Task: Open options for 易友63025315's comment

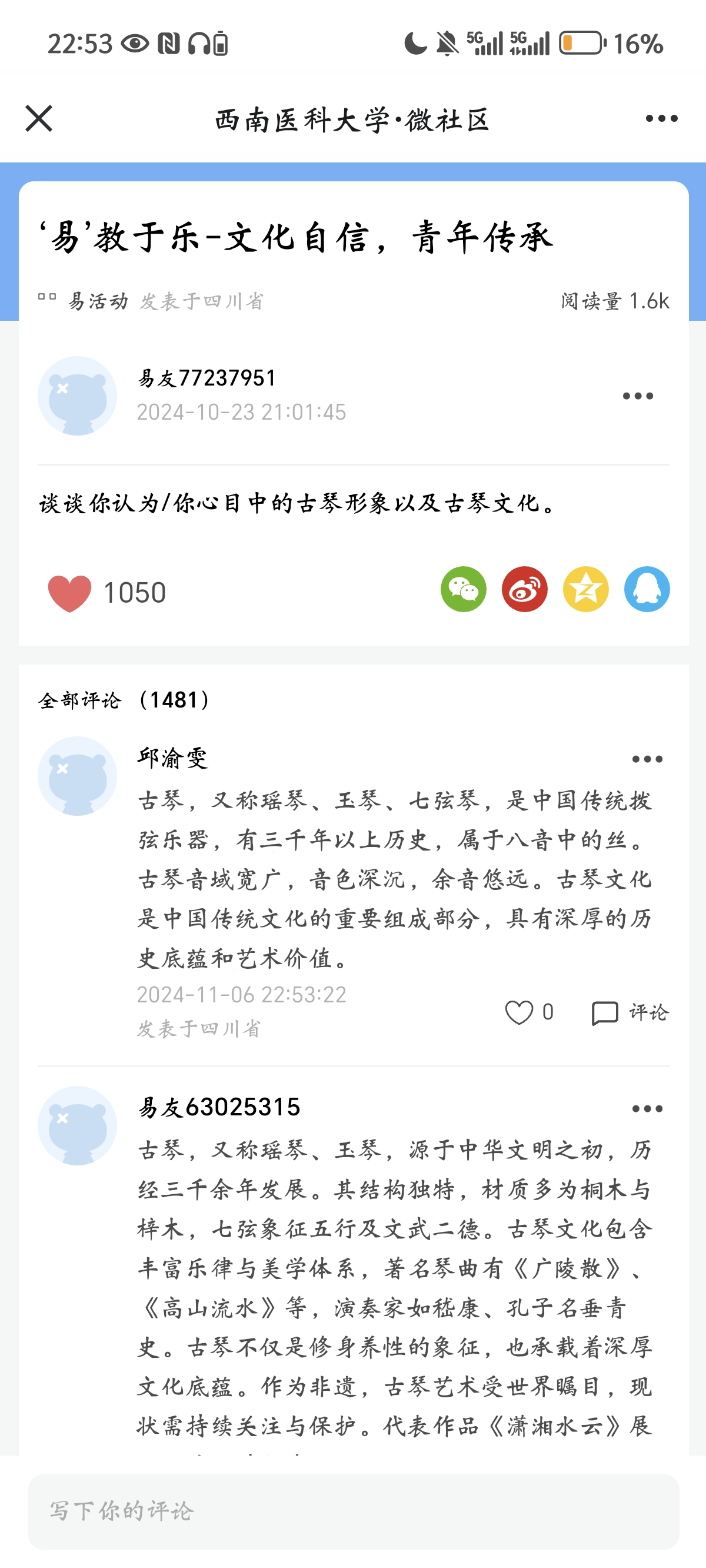Action: 647,1108
